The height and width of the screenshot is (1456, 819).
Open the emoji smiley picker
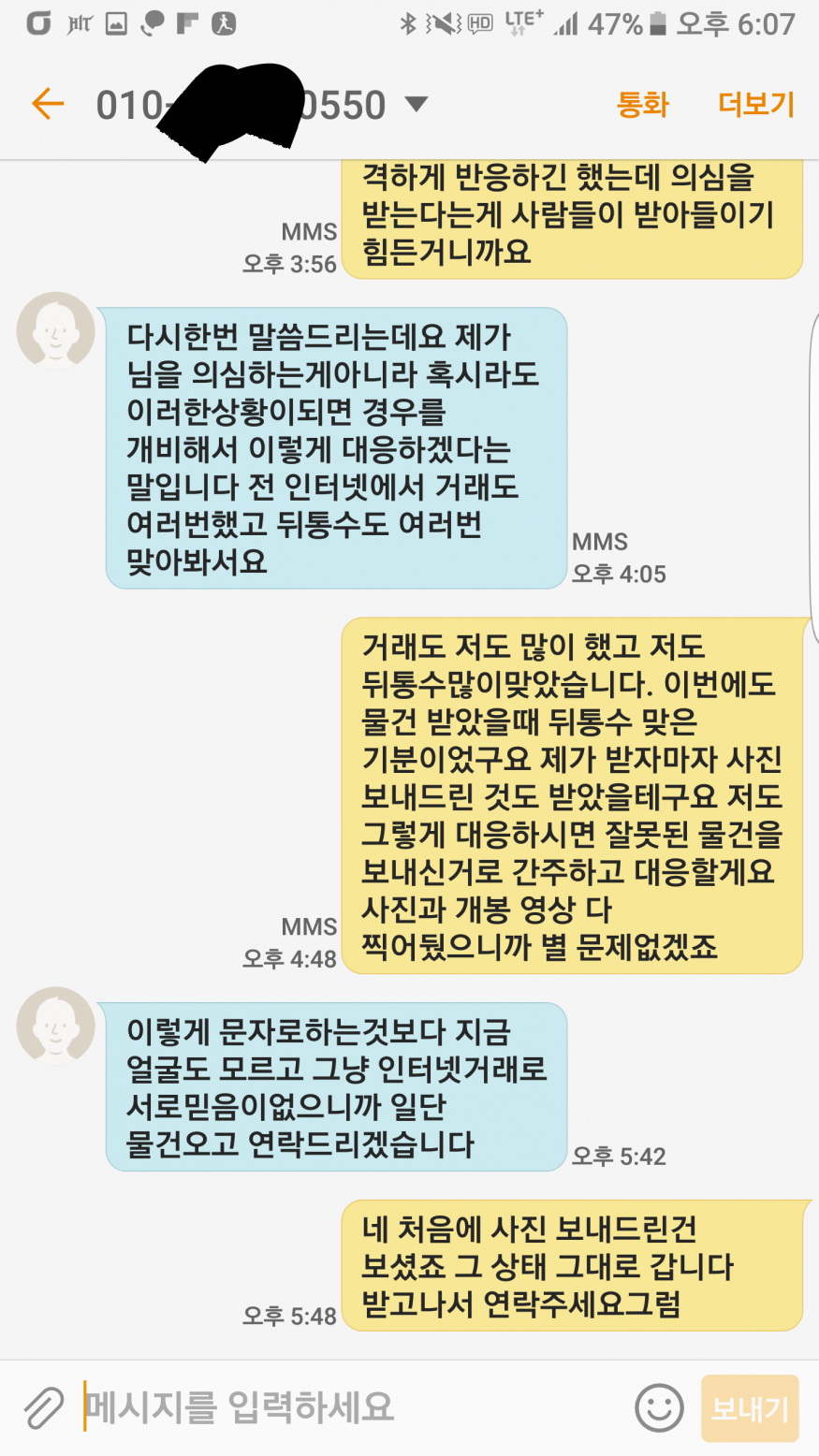[x=659, y=1407]
